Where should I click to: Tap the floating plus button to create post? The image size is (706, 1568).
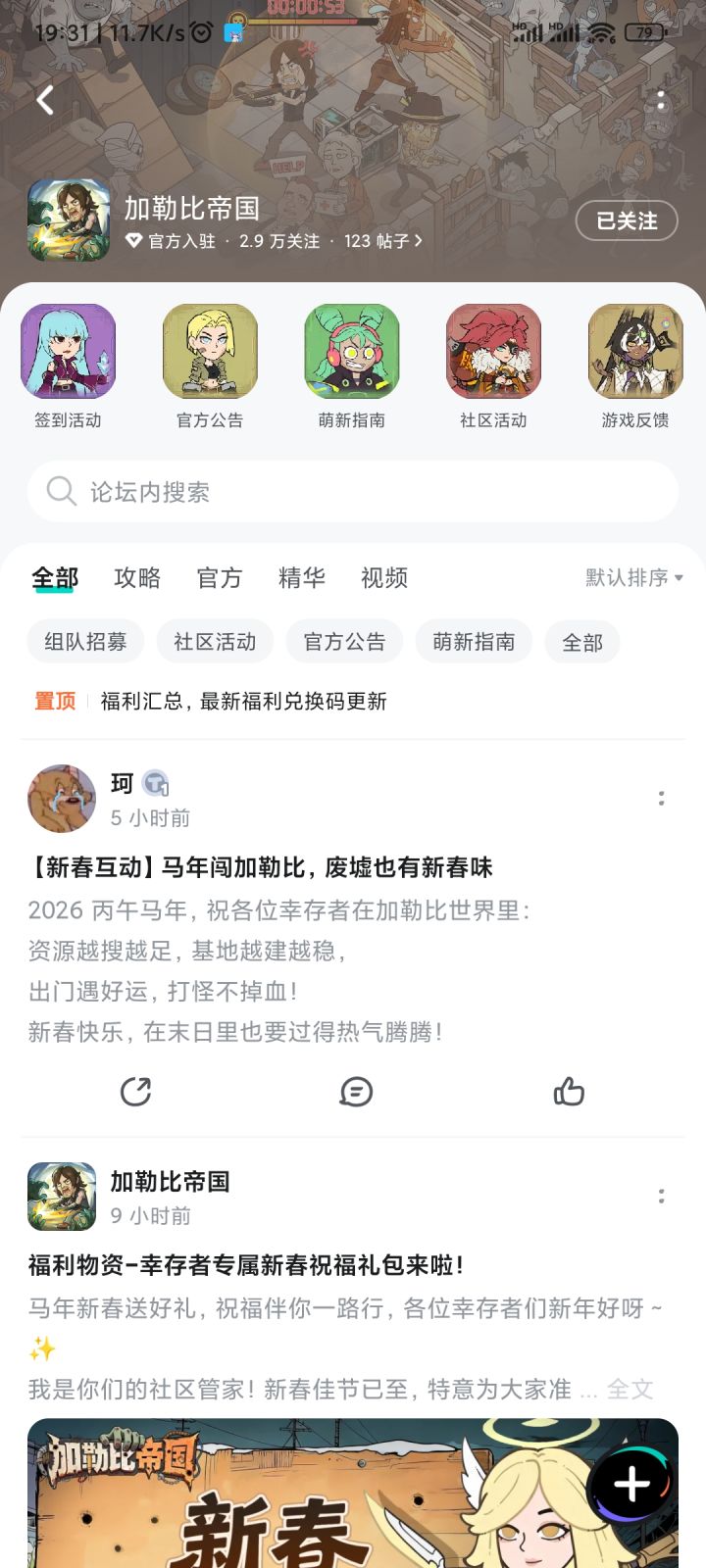(x=632, y=1483)
